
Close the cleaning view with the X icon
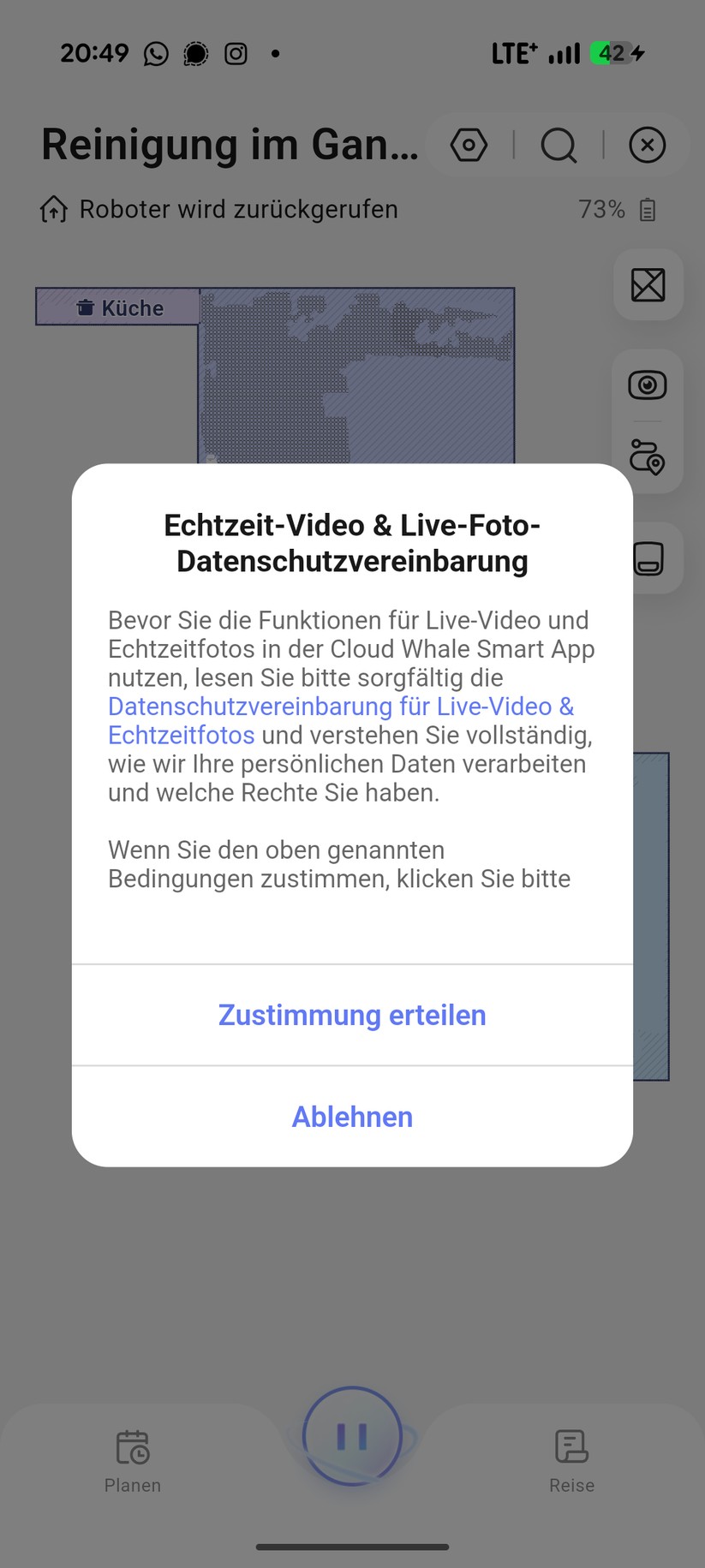(x=647, y=145)
